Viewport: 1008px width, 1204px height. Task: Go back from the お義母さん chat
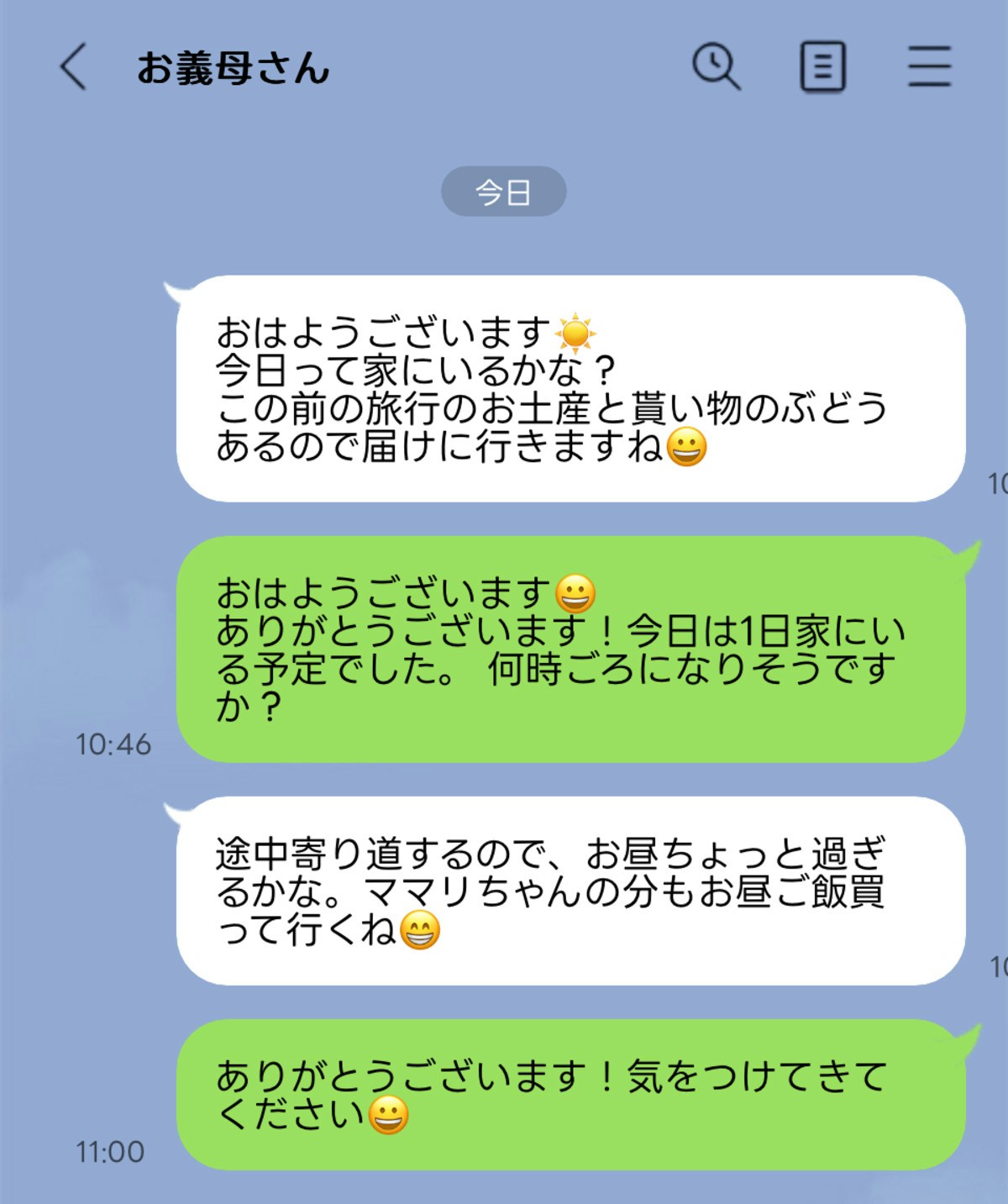coord(74,67)
